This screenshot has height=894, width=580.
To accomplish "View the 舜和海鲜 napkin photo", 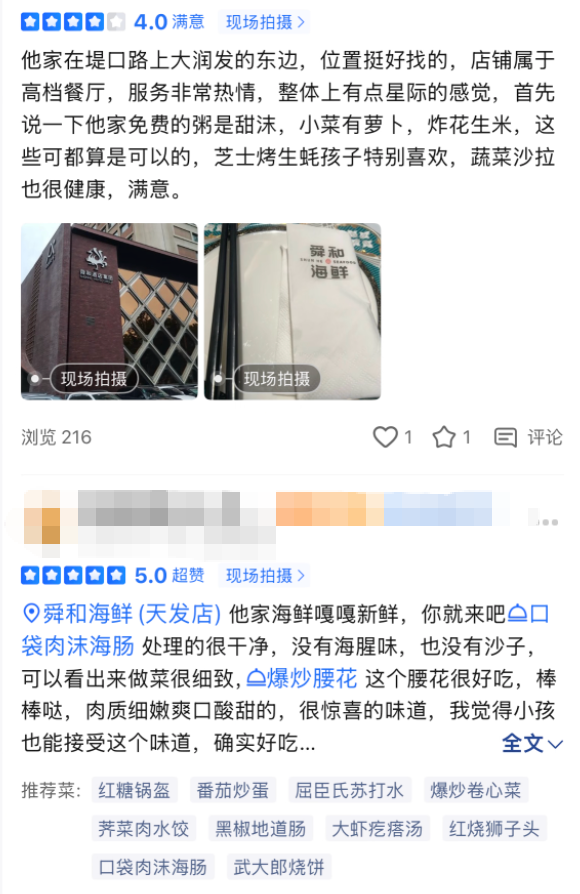I will click(293, 311).
